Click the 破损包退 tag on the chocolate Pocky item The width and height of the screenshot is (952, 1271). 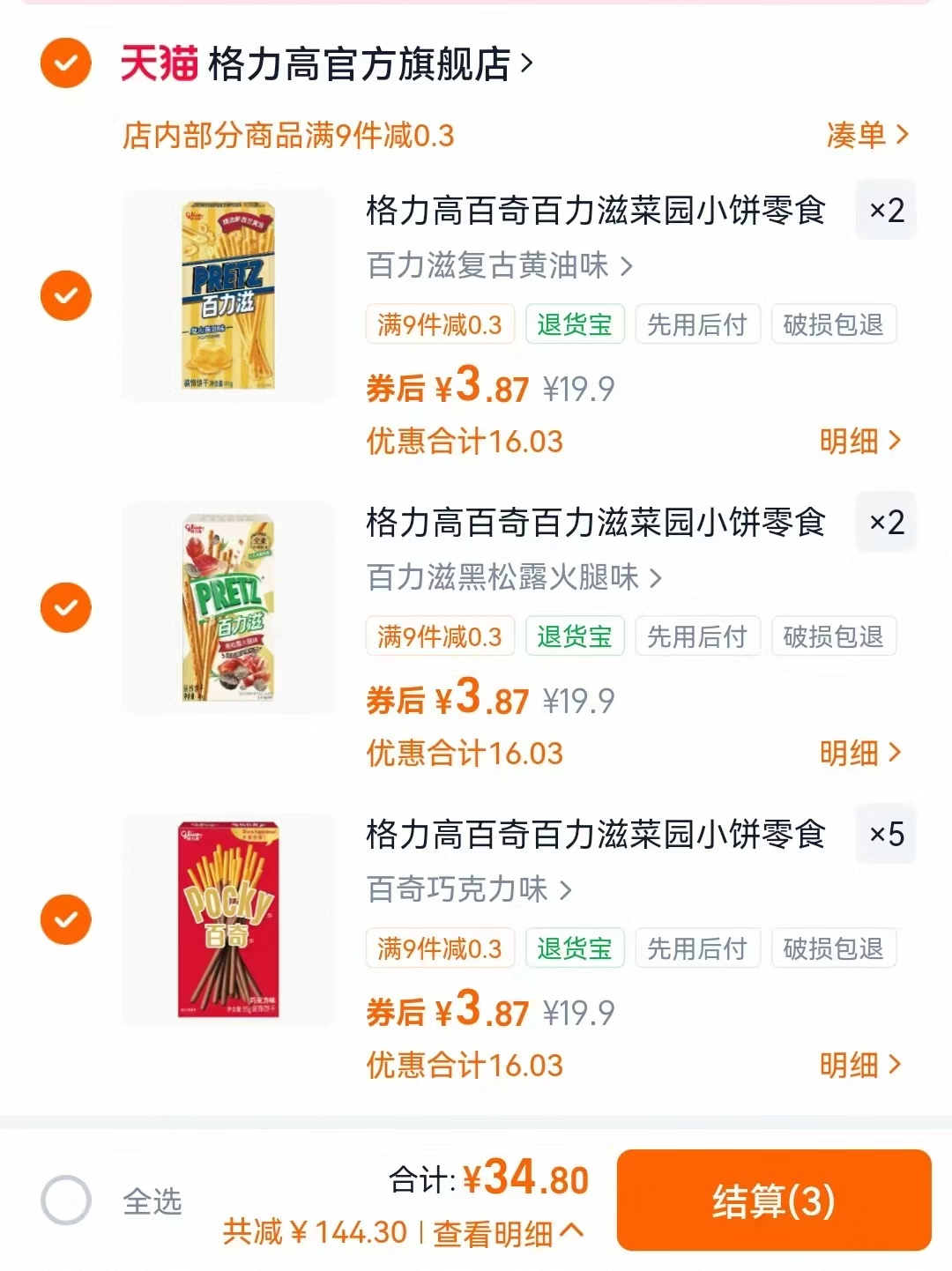833,948
